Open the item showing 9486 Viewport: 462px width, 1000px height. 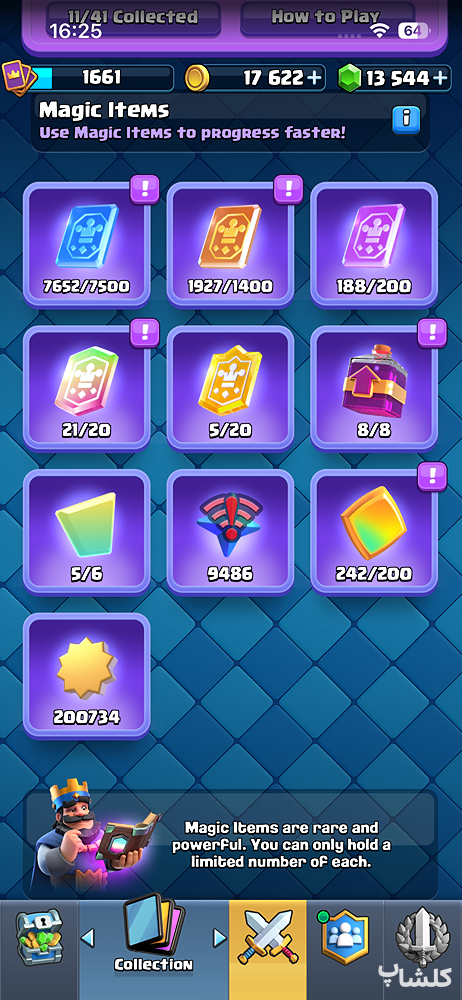coord(230,532)
